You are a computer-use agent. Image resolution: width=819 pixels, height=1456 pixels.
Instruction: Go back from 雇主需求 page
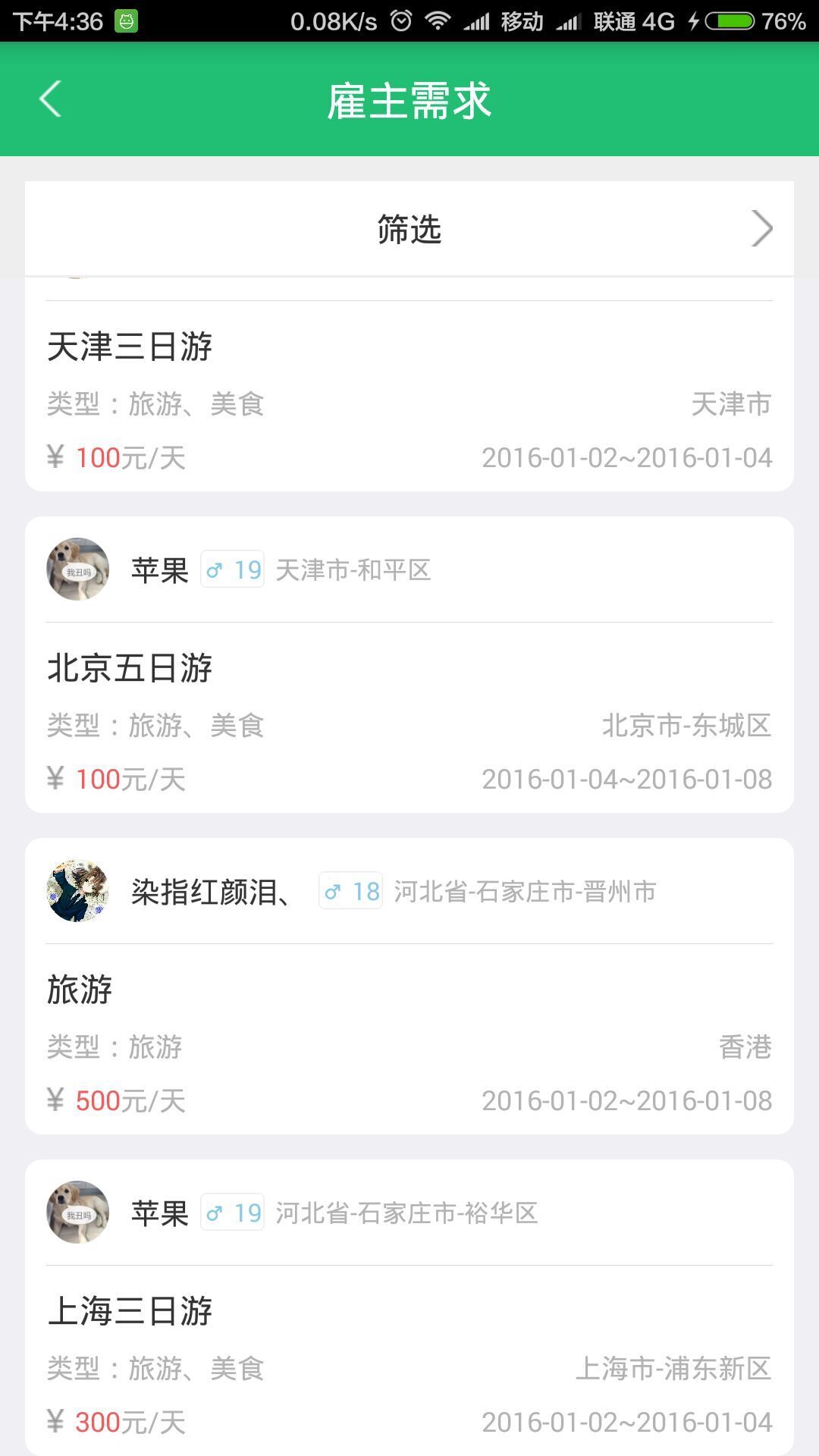coord(50,99)
